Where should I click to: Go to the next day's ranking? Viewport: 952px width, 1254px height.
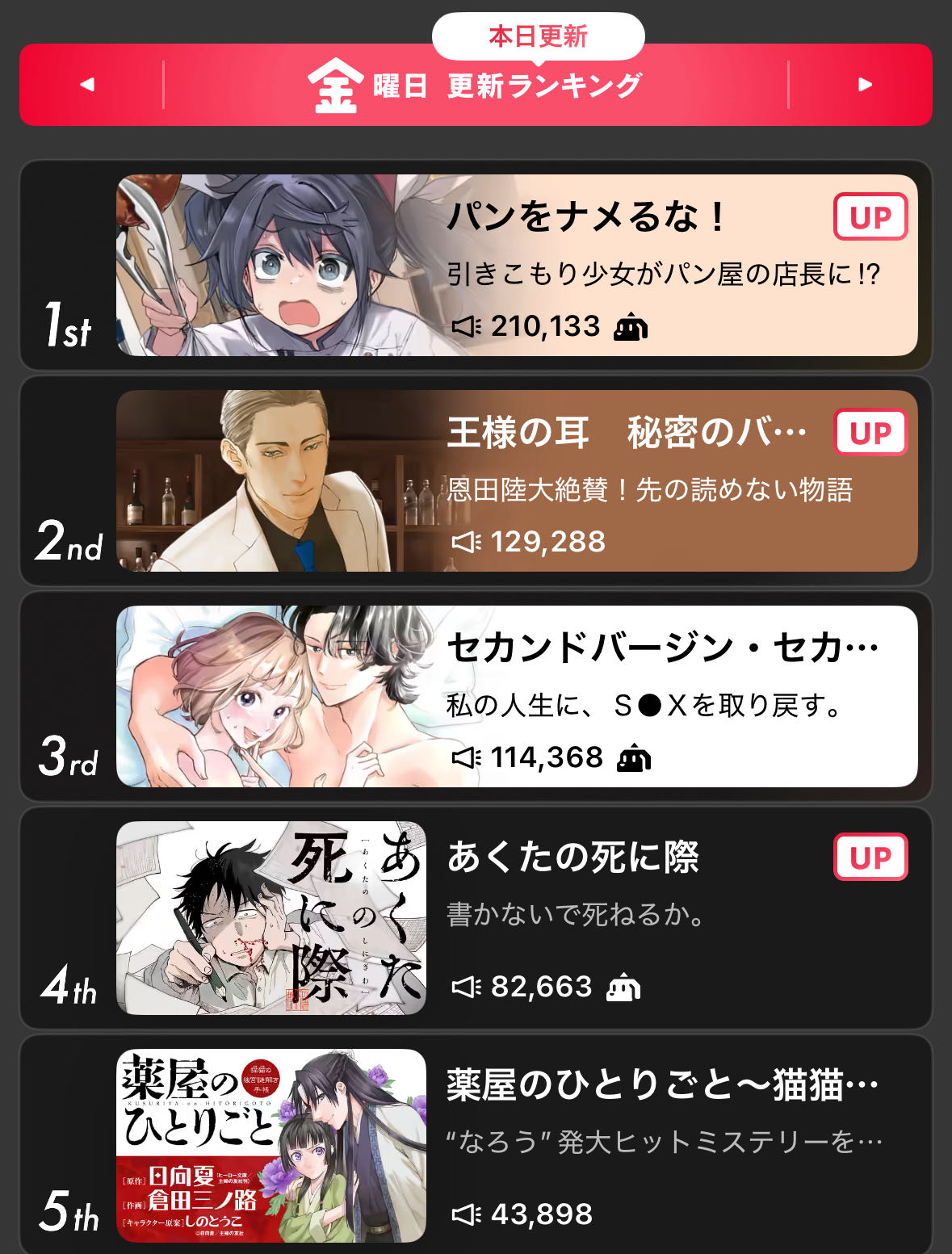865,85
